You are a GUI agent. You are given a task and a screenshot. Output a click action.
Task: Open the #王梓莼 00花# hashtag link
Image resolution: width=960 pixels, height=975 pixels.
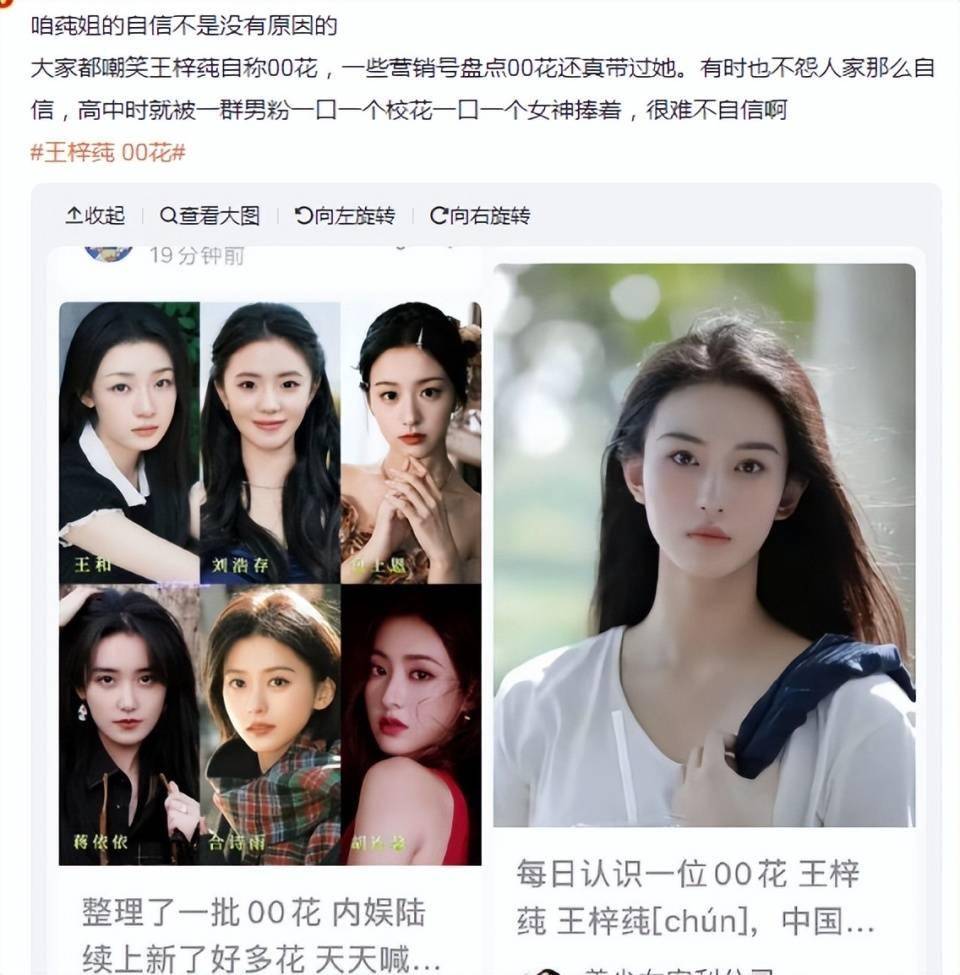point(108,152)
